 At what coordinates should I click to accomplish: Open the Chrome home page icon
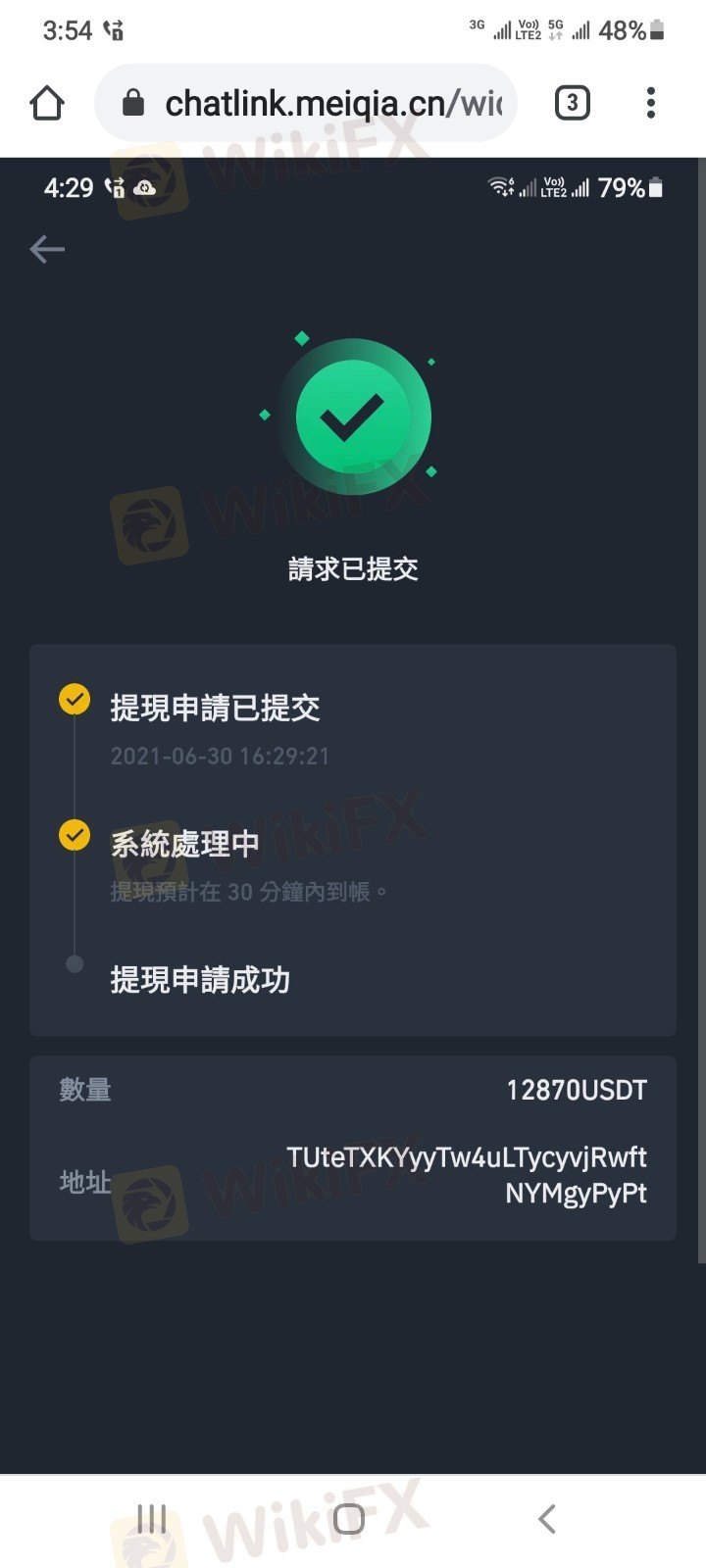click(x=47, y=103)
